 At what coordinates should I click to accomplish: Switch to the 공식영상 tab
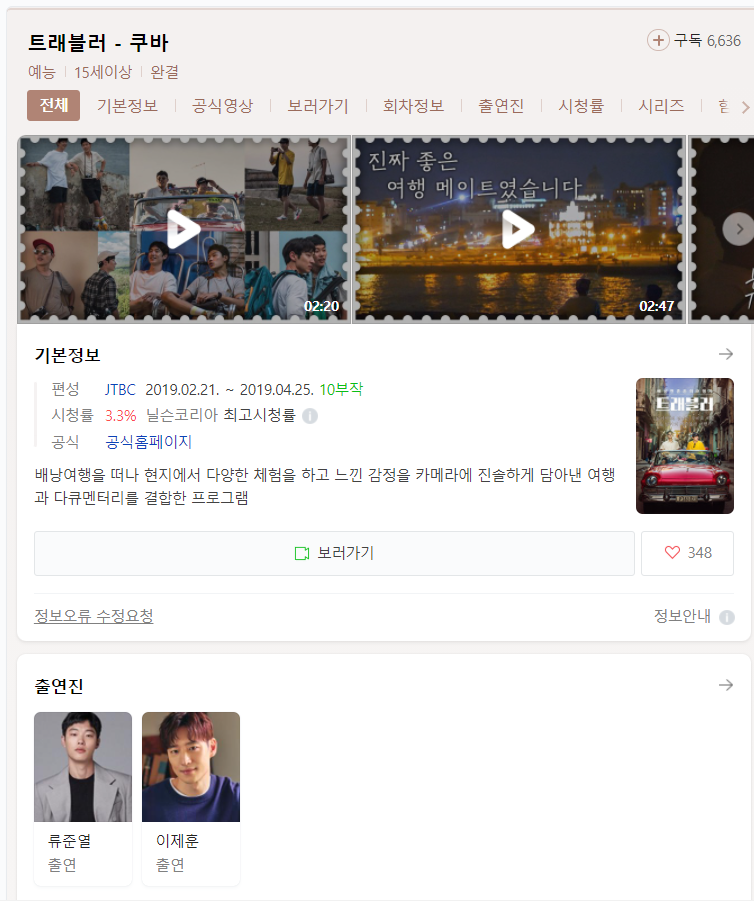click(222, 106)
